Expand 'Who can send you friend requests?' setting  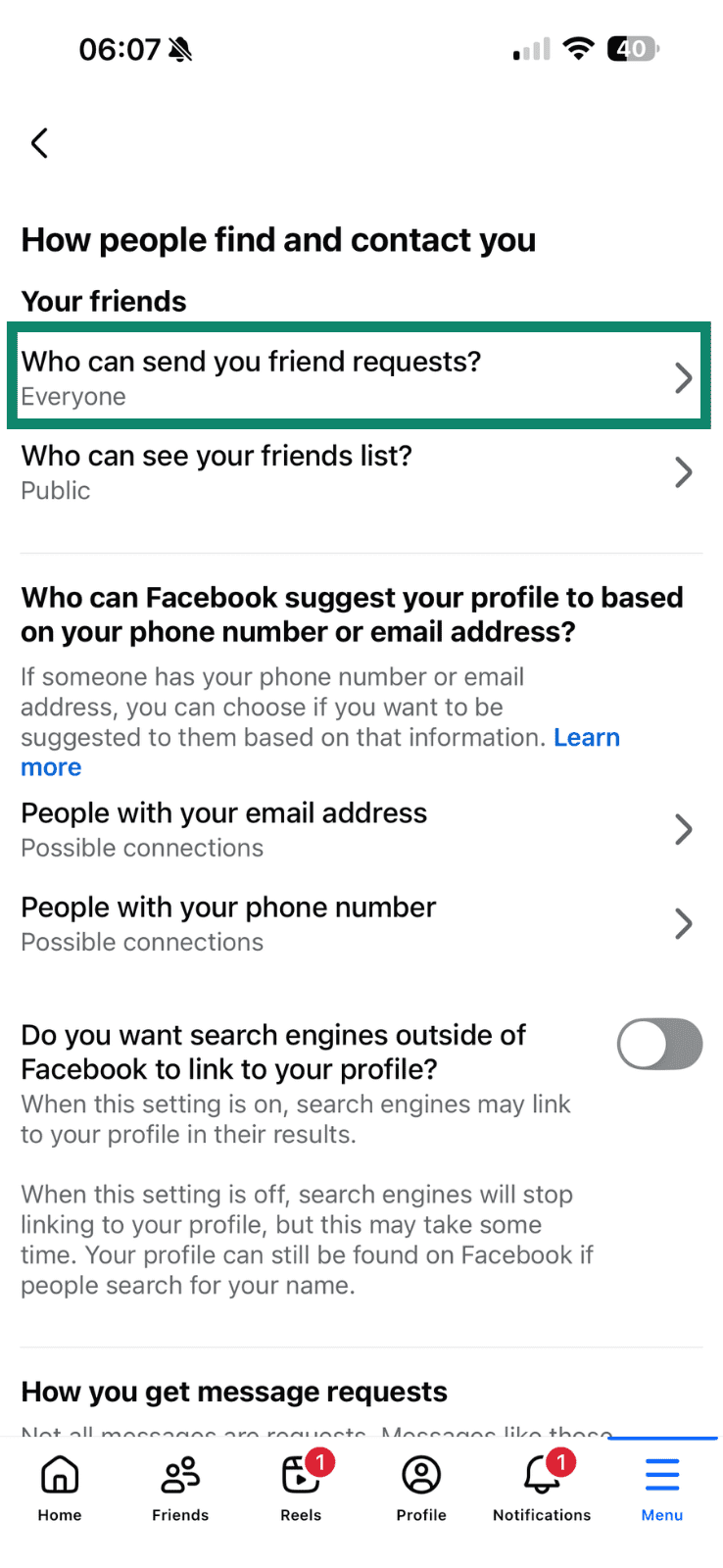click(x=360, y=376)
